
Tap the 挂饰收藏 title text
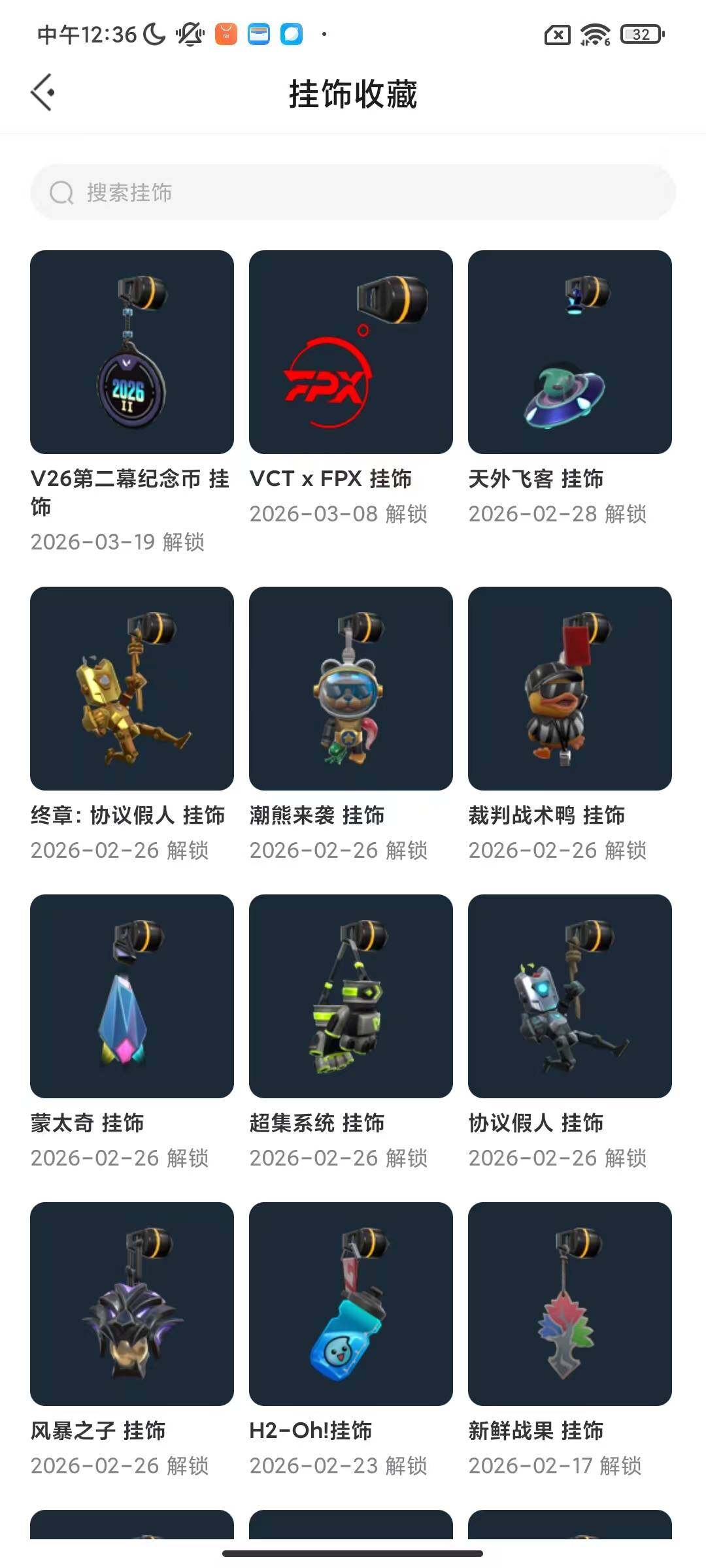click(353, 93)
